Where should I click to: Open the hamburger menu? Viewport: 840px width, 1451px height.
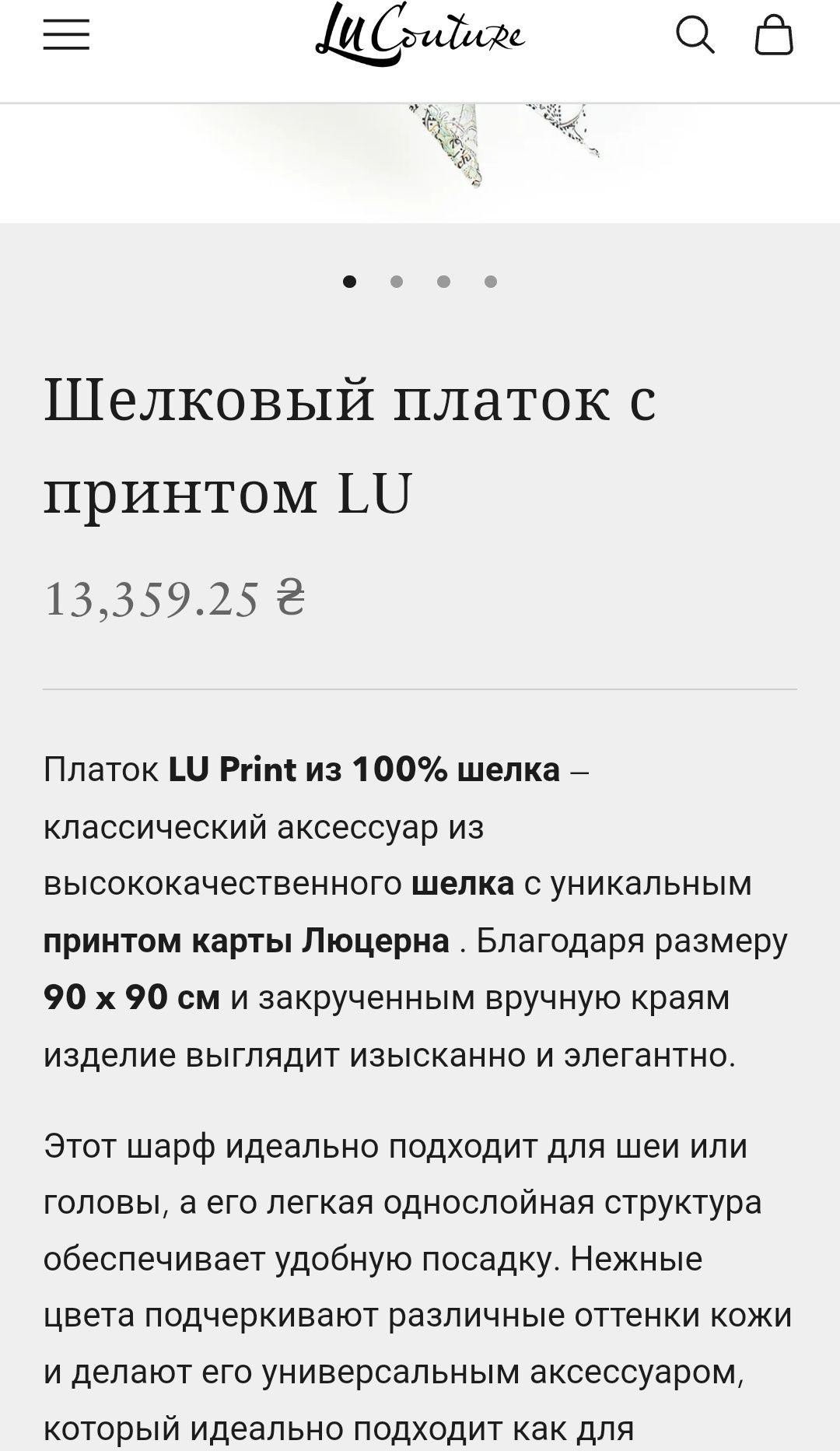click(x=66, y=35)
